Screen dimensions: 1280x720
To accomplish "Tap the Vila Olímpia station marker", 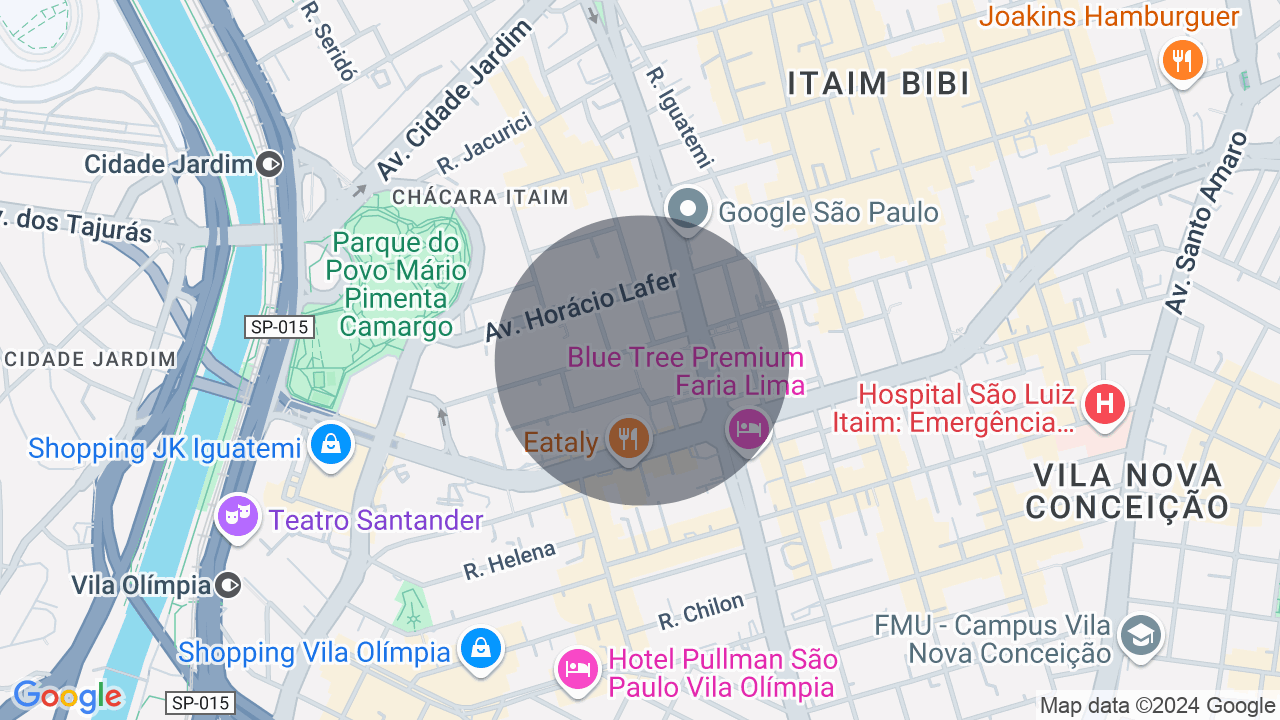I will click(x=229, y=584).
